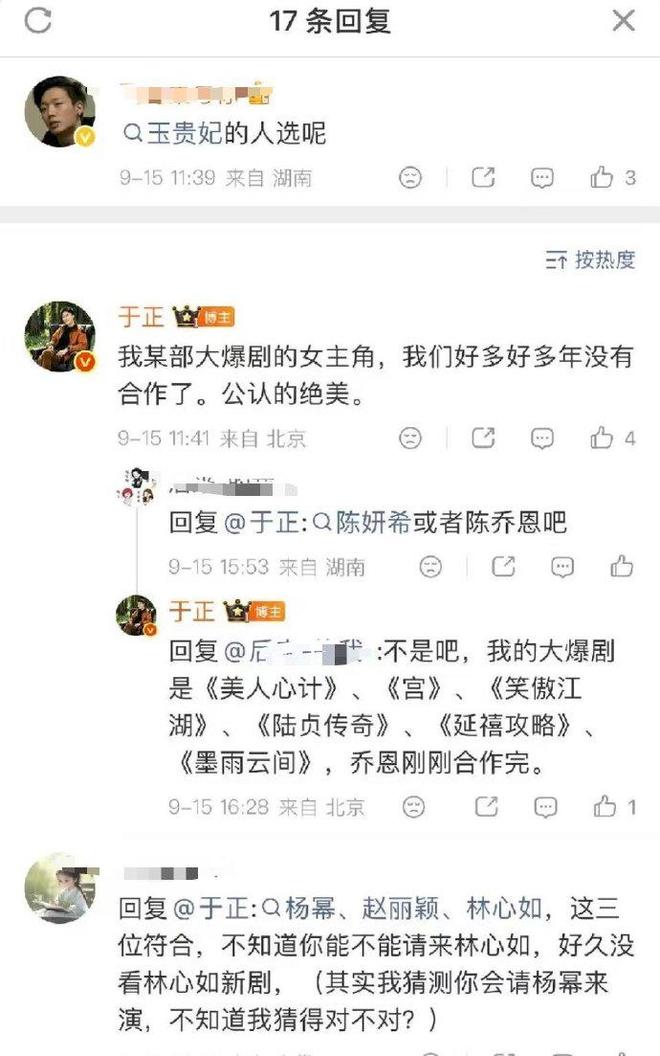
Task: Reply to 于正's 16:28 comment
Action: point(545,807)
